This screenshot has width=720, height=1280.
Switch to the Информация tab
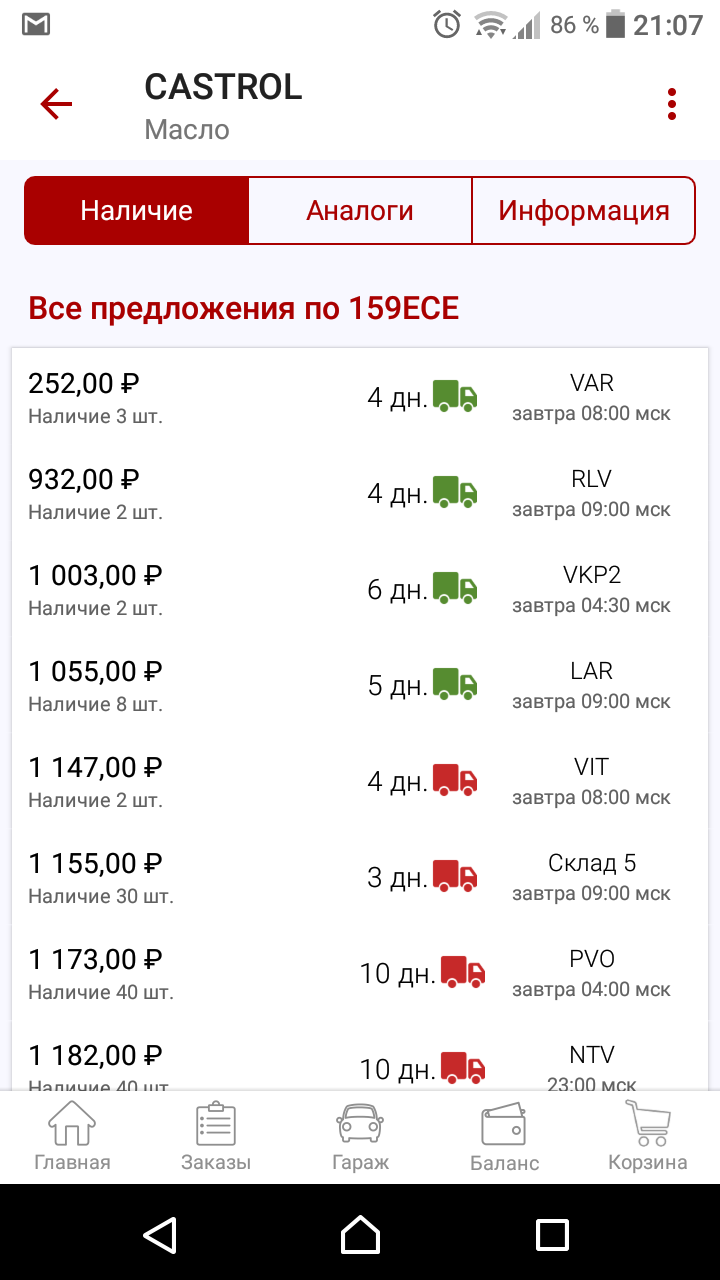[584, 211]
